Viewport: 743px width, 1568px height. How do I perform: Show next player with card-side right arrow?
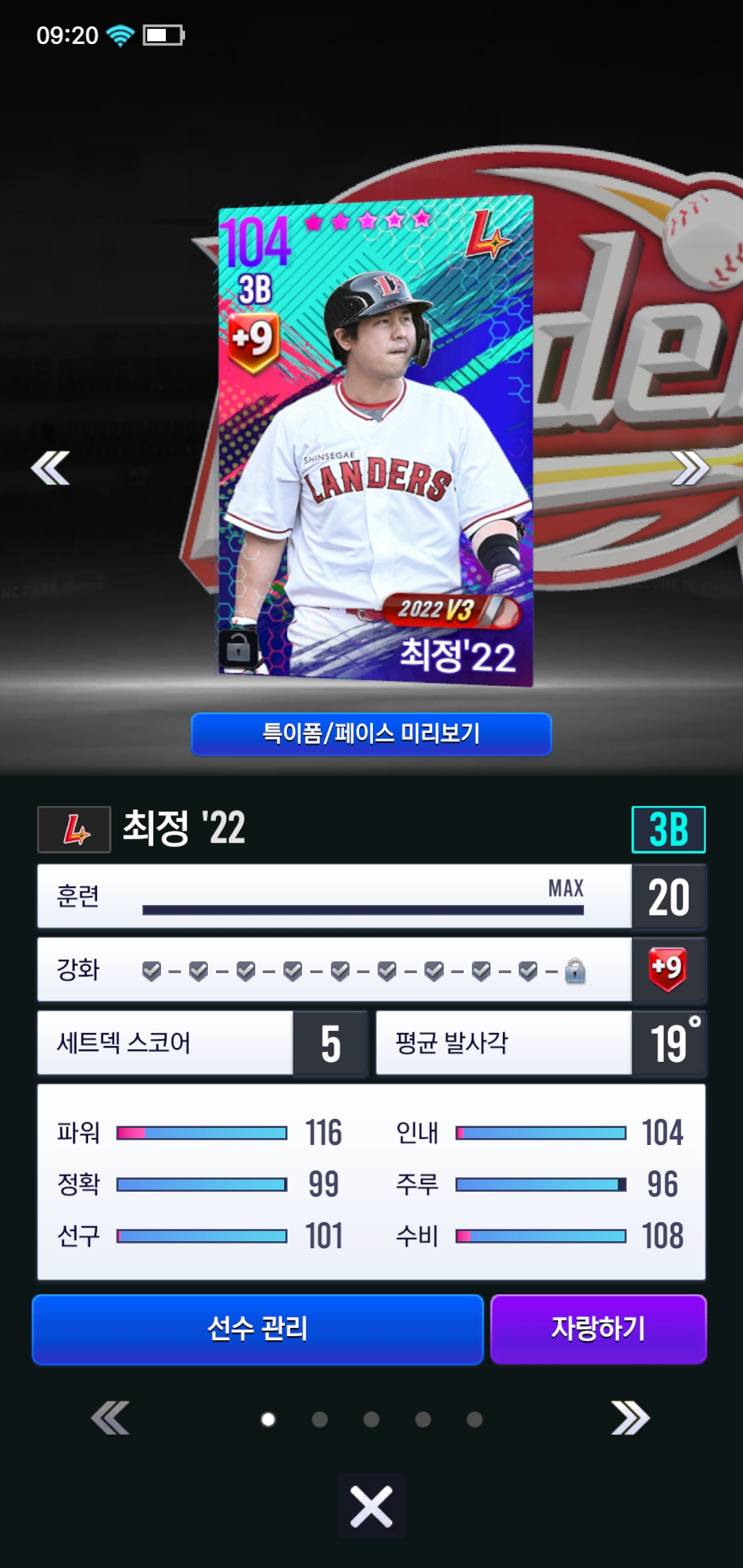coord(690,468)
